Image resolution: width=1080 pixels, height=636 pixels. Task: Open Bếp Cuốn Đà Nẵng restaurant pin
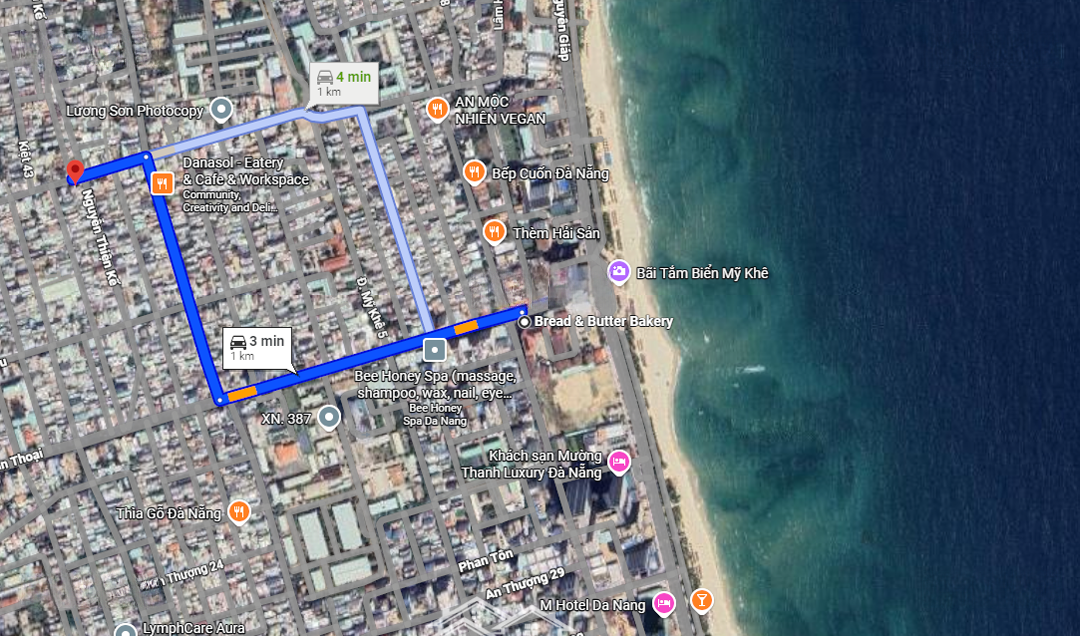(x=474, y=172)
